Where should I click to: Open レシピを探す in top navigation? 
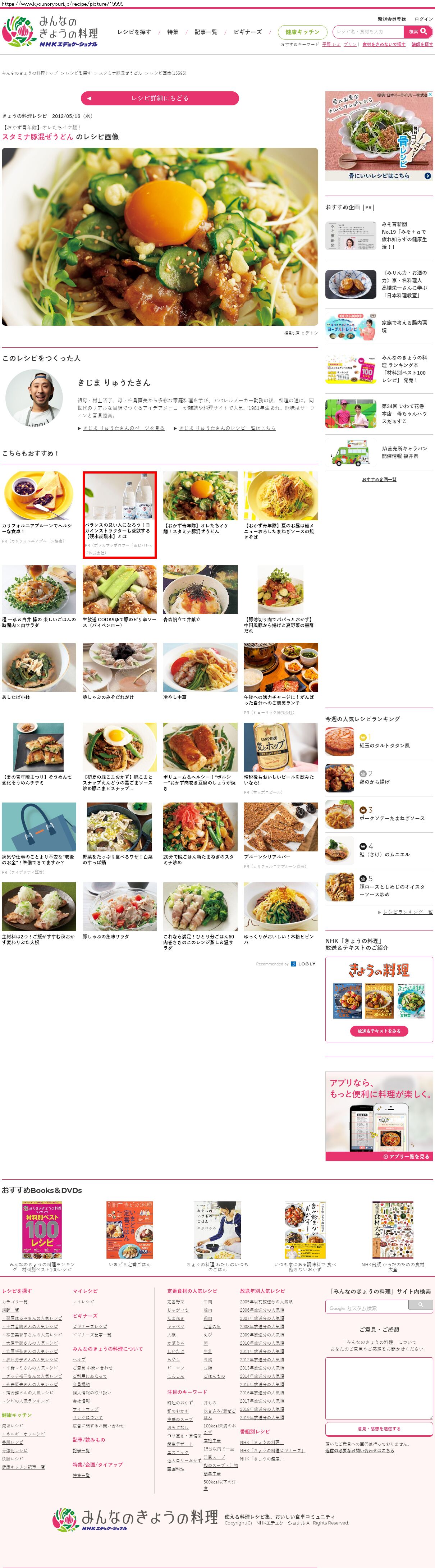click(134, 32)
